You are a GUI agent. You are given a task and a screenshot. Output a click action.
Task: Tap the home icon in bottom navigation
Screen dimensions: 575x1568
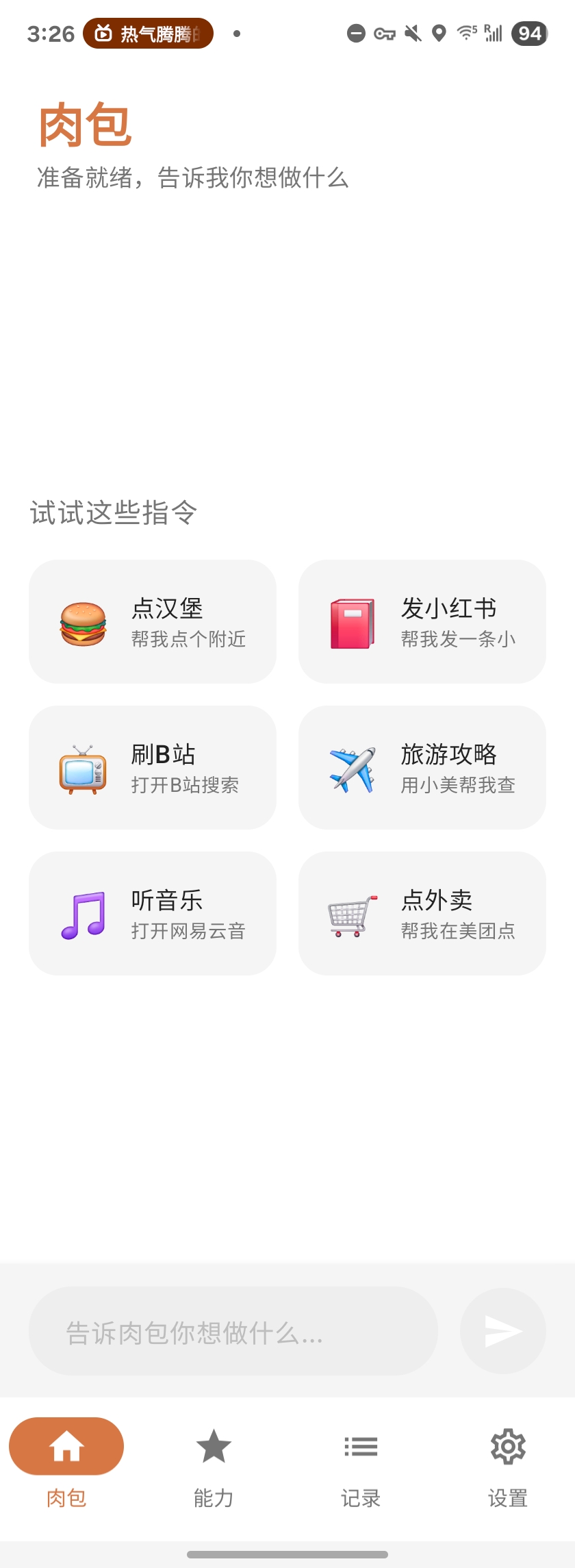(x=66, y=1445)
